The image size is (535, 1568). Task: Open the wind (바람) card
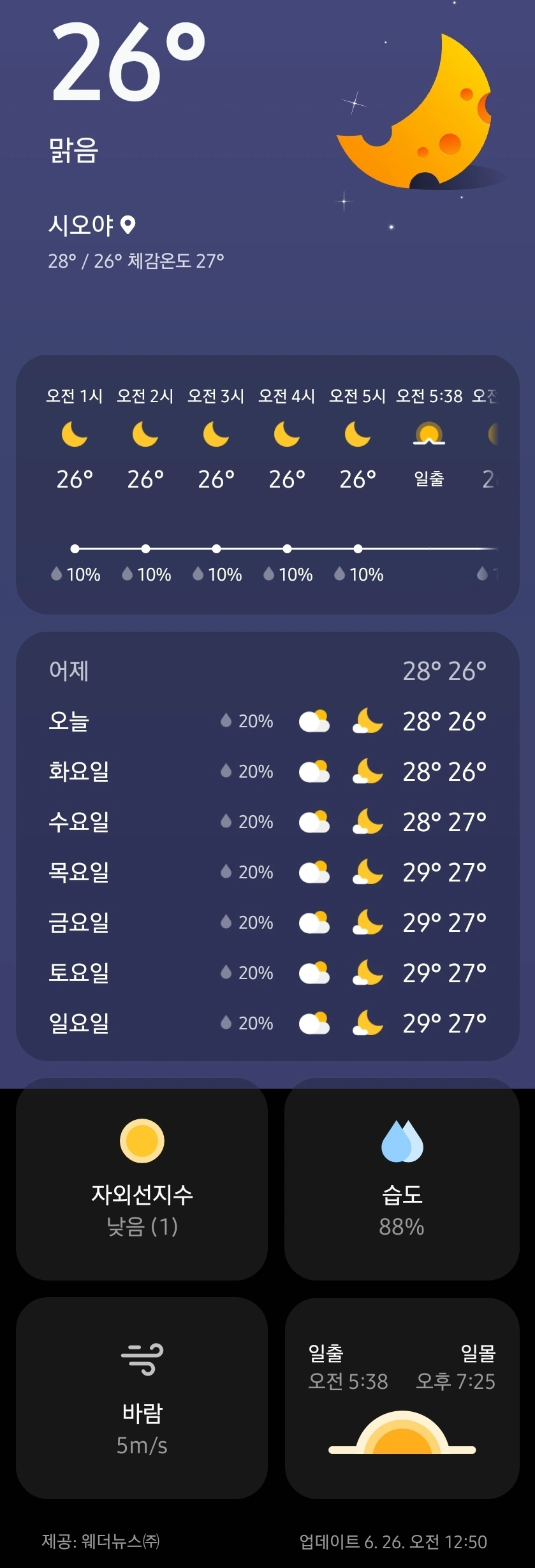click(x=142, y=1398)
